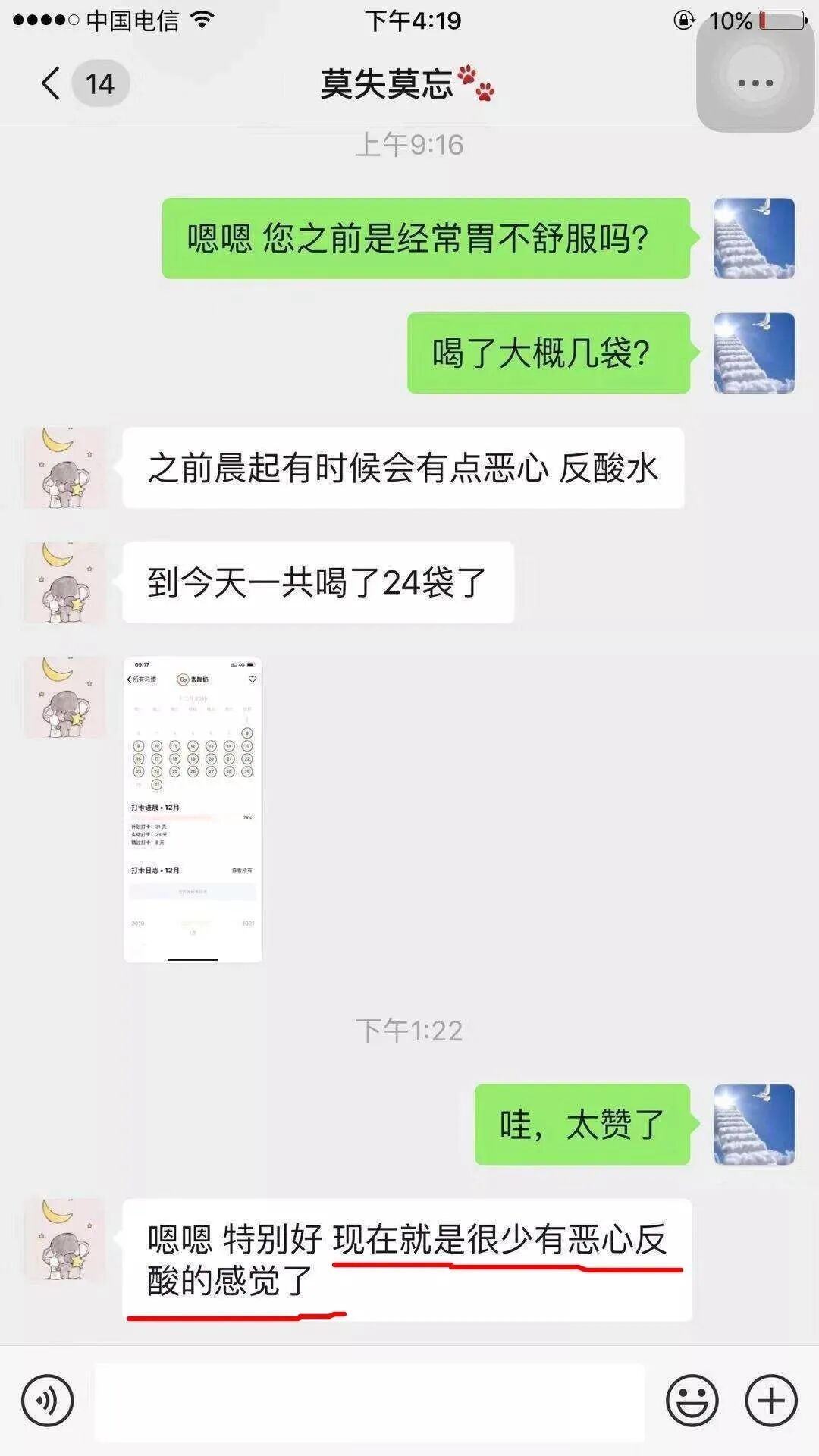The width and height of the screenshot is (819, 1456).
Task: View staircase avatar beside 喝了大概几袋?
Action: (x=754, y=353)
